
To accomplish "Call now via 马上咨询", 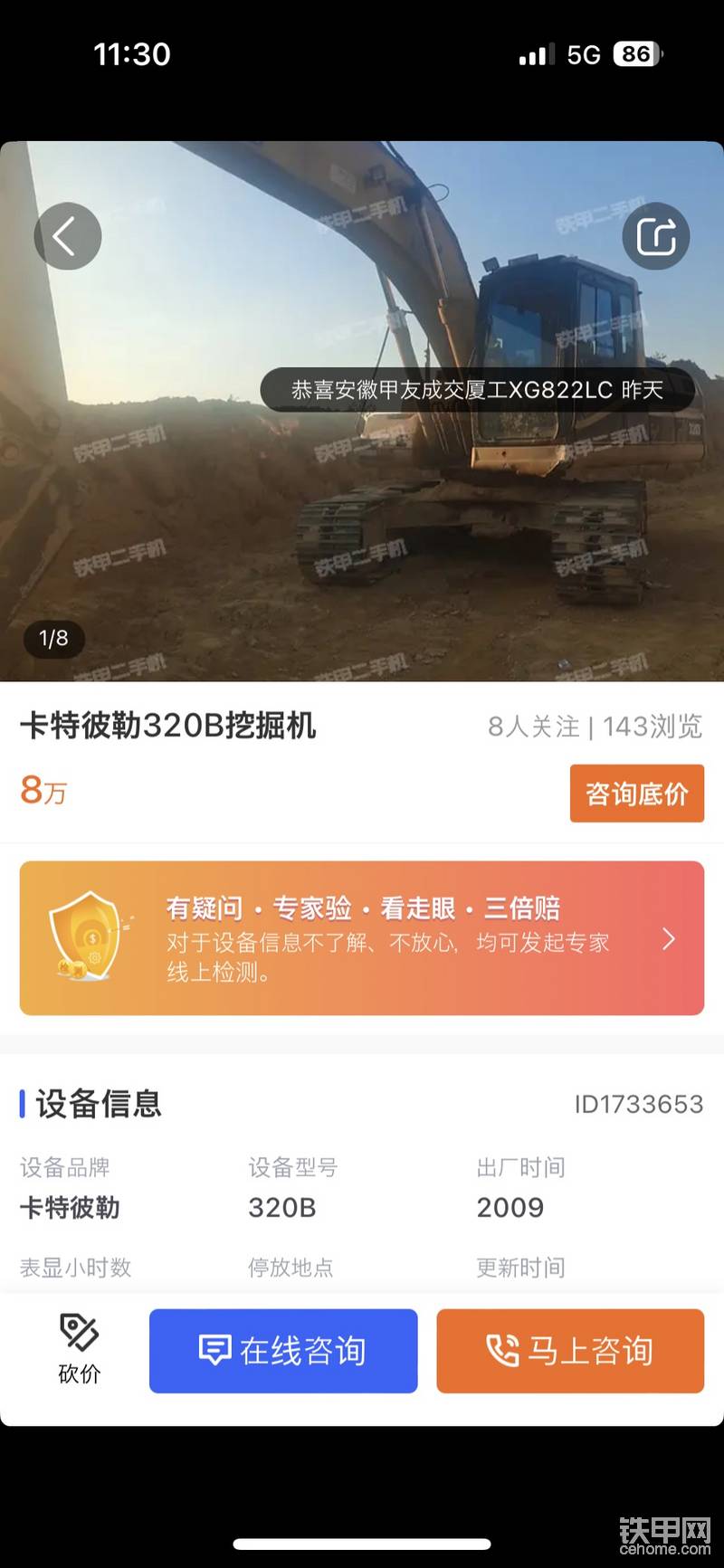I will pos(570,1351).
